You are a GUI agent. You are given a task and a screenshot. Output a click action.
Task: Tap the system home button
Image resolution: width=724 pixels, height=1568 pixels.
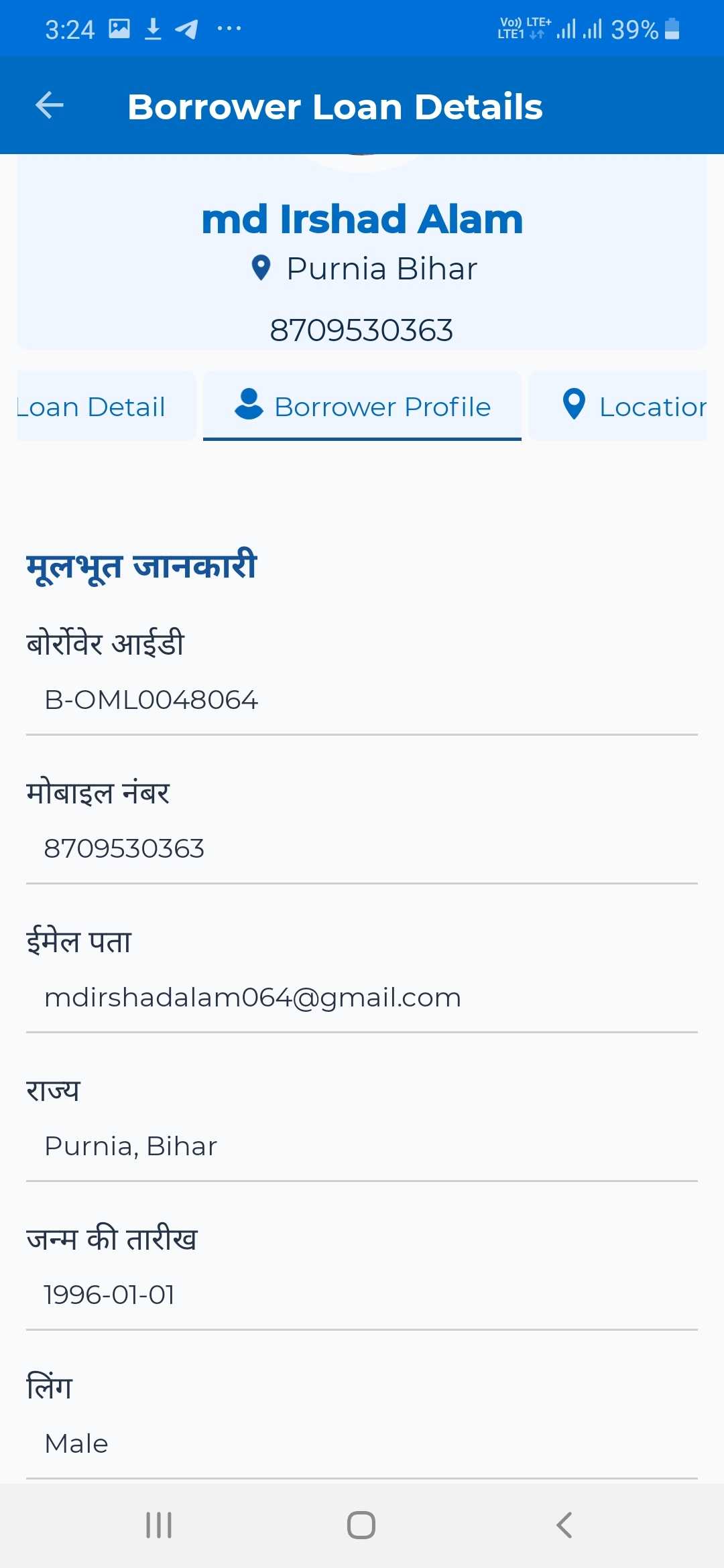[x=361, y=1525]
